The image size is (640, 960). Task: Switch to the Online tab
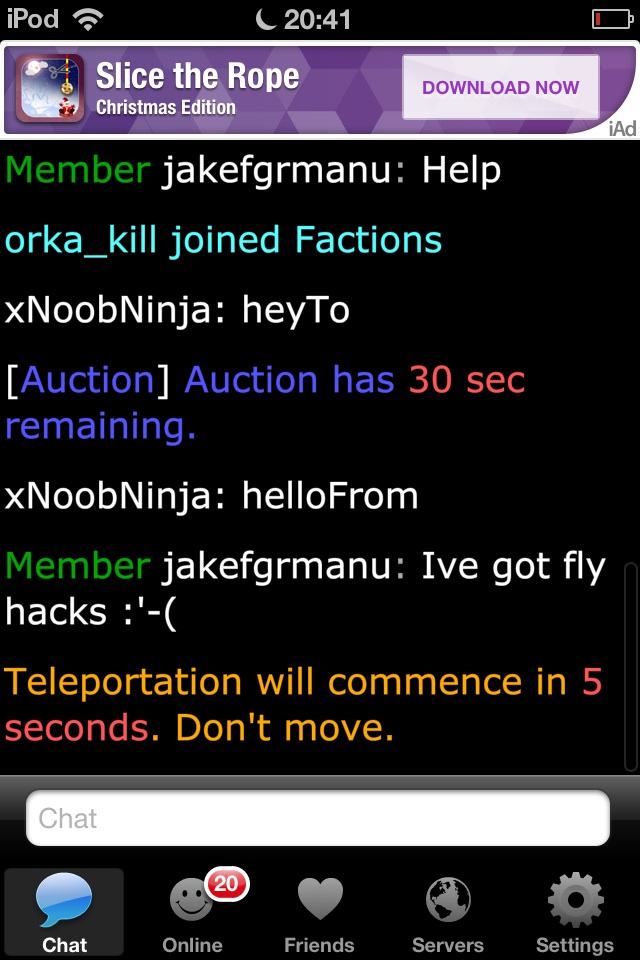pyautogui.click(x=191, y=912)
